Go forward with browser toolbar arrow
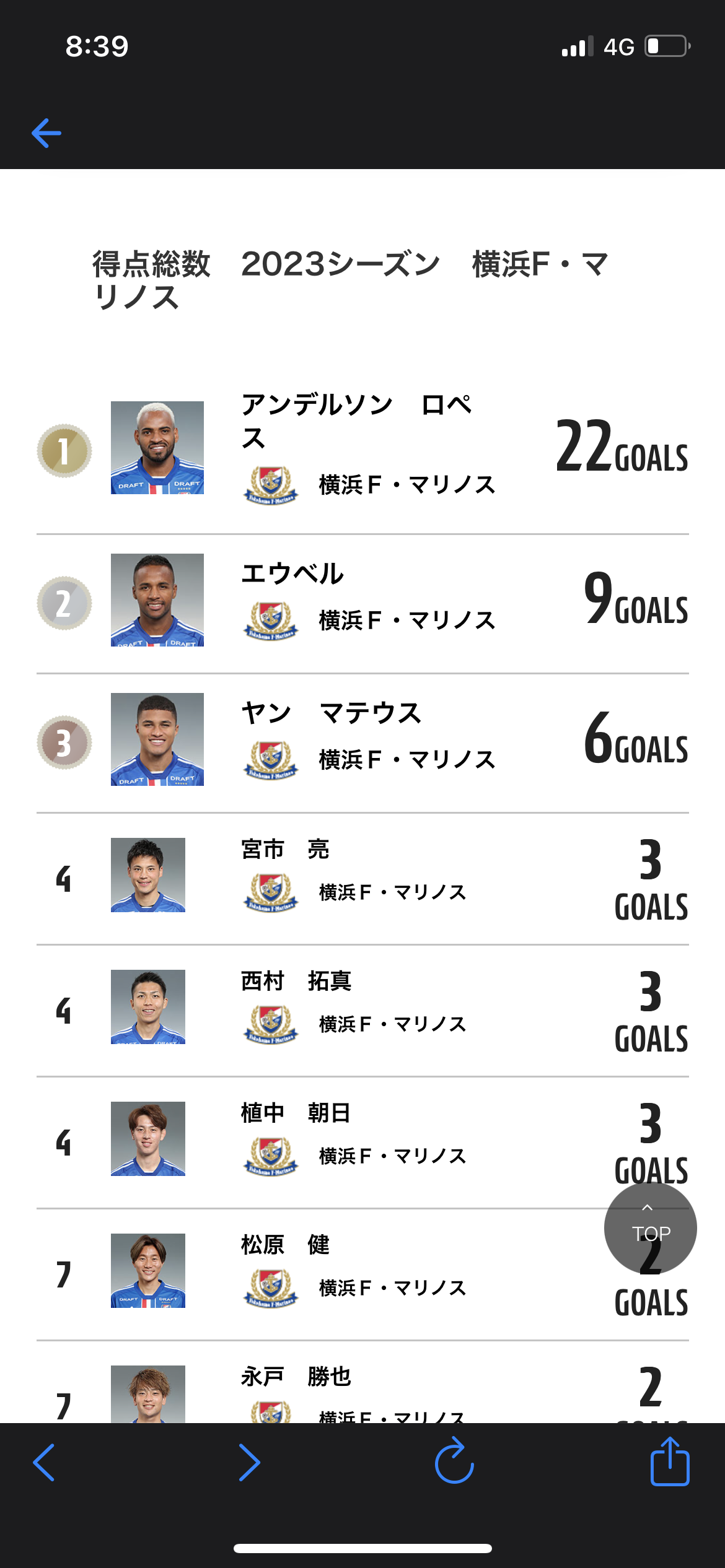 point(249,1463)
